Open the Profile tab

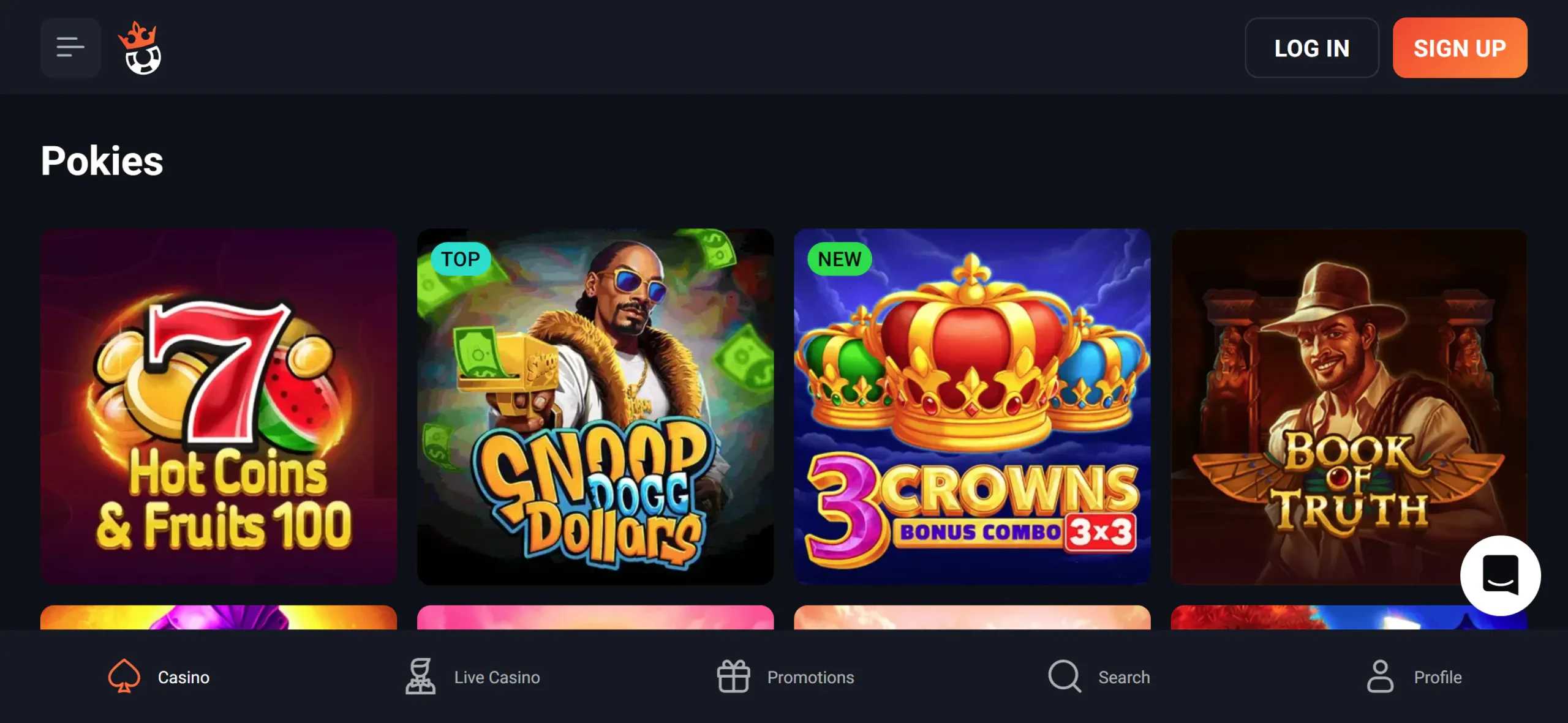click(x=1414, y=677)
